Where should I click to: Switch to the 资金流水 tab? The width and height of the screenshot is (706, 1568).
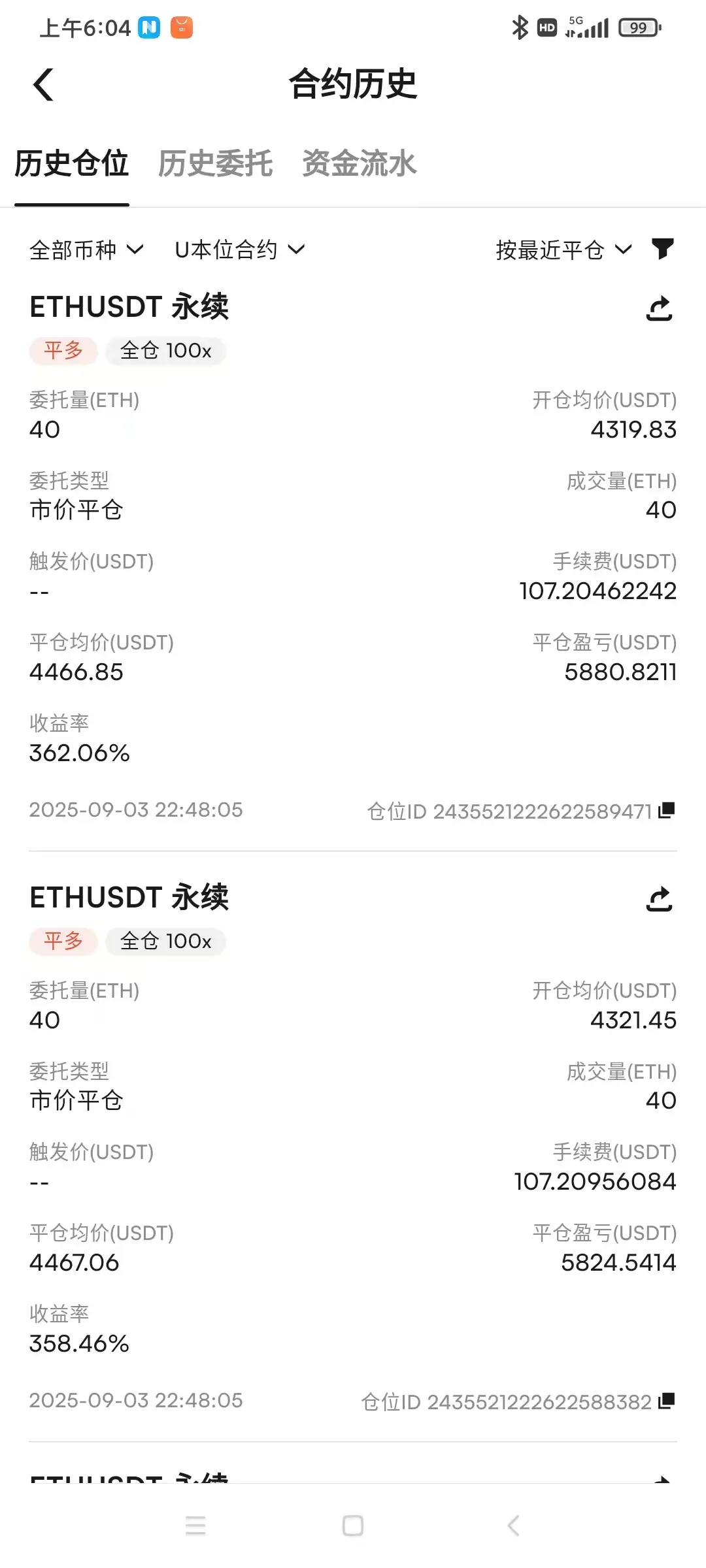point(359,163)
